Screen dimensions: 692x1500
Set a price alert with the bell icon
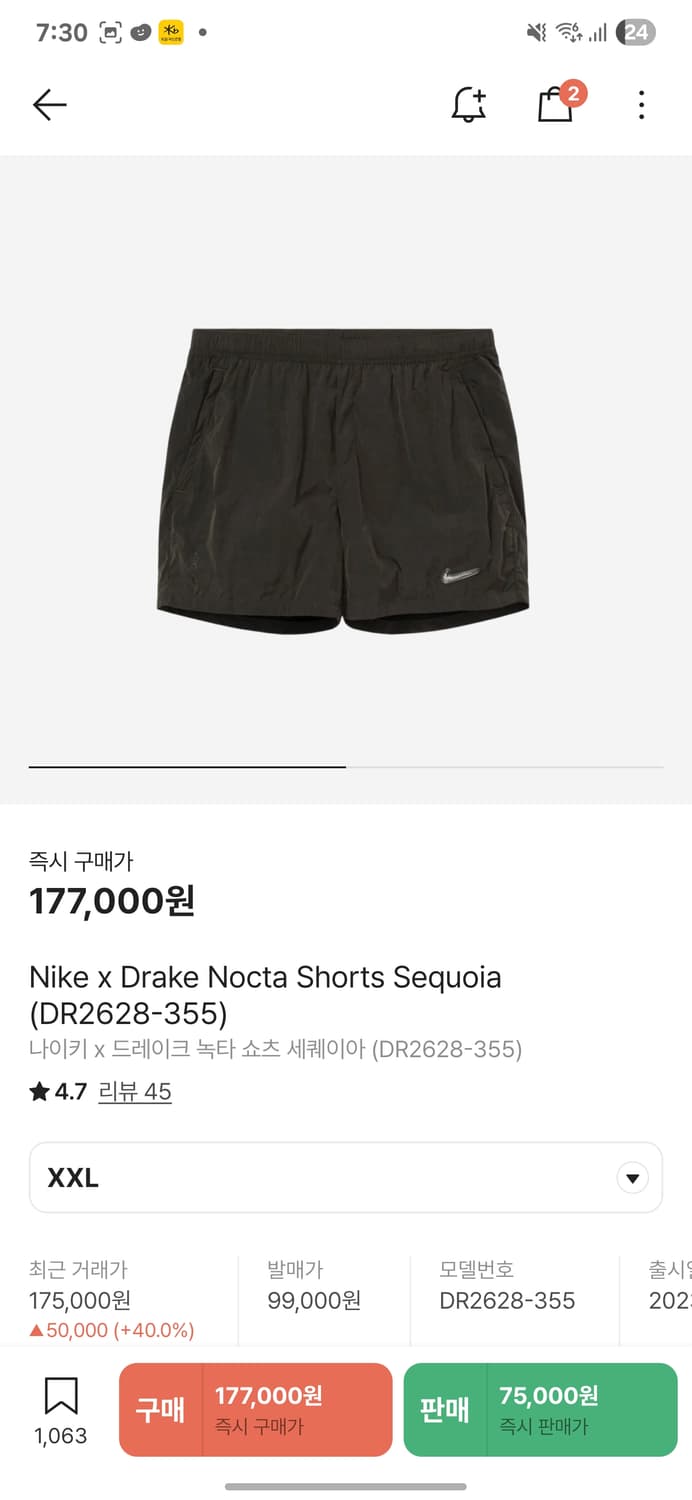coord(468,105)
